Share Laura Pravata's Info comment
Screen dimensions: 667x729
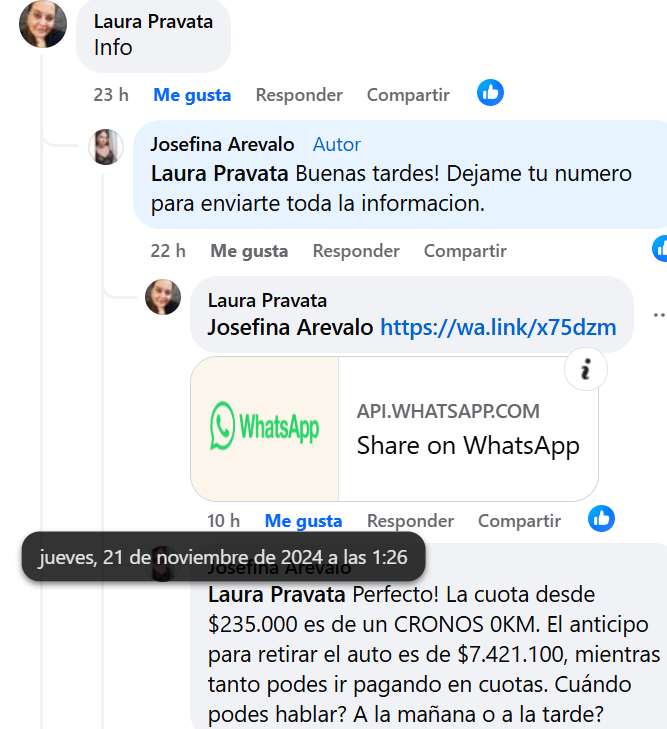408,95
